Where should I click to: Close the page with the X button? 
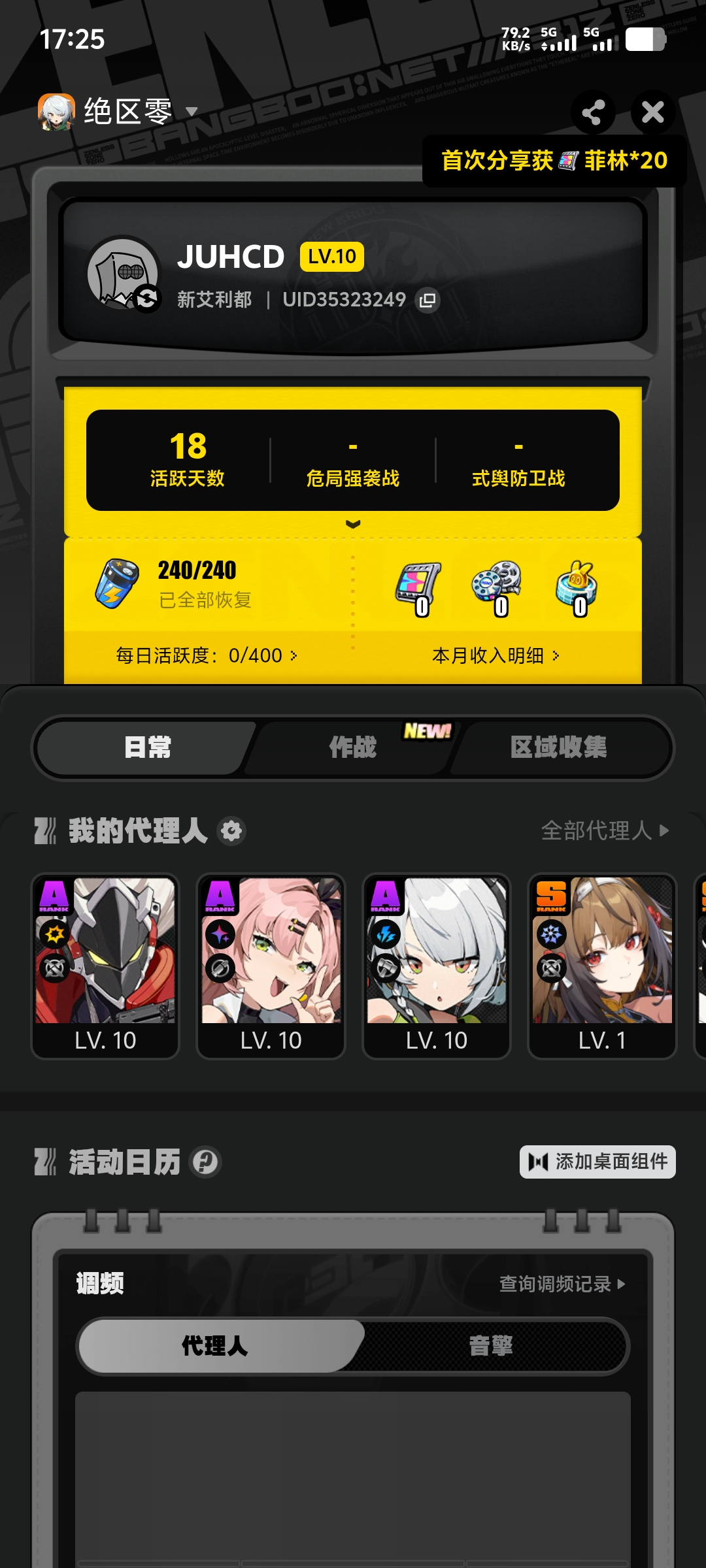tap(652, 112)
